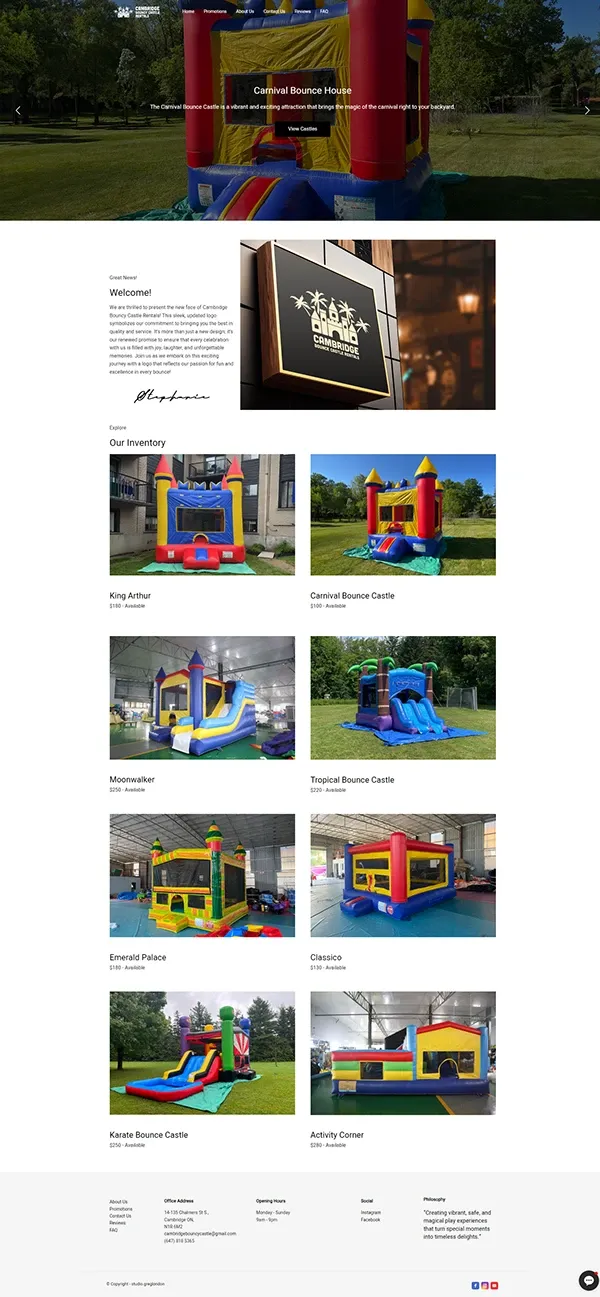This screenshot has width=600, height=1297.
Task: View the Moonwalker castle
Action: pyautogui.click(x=132, y=780)
